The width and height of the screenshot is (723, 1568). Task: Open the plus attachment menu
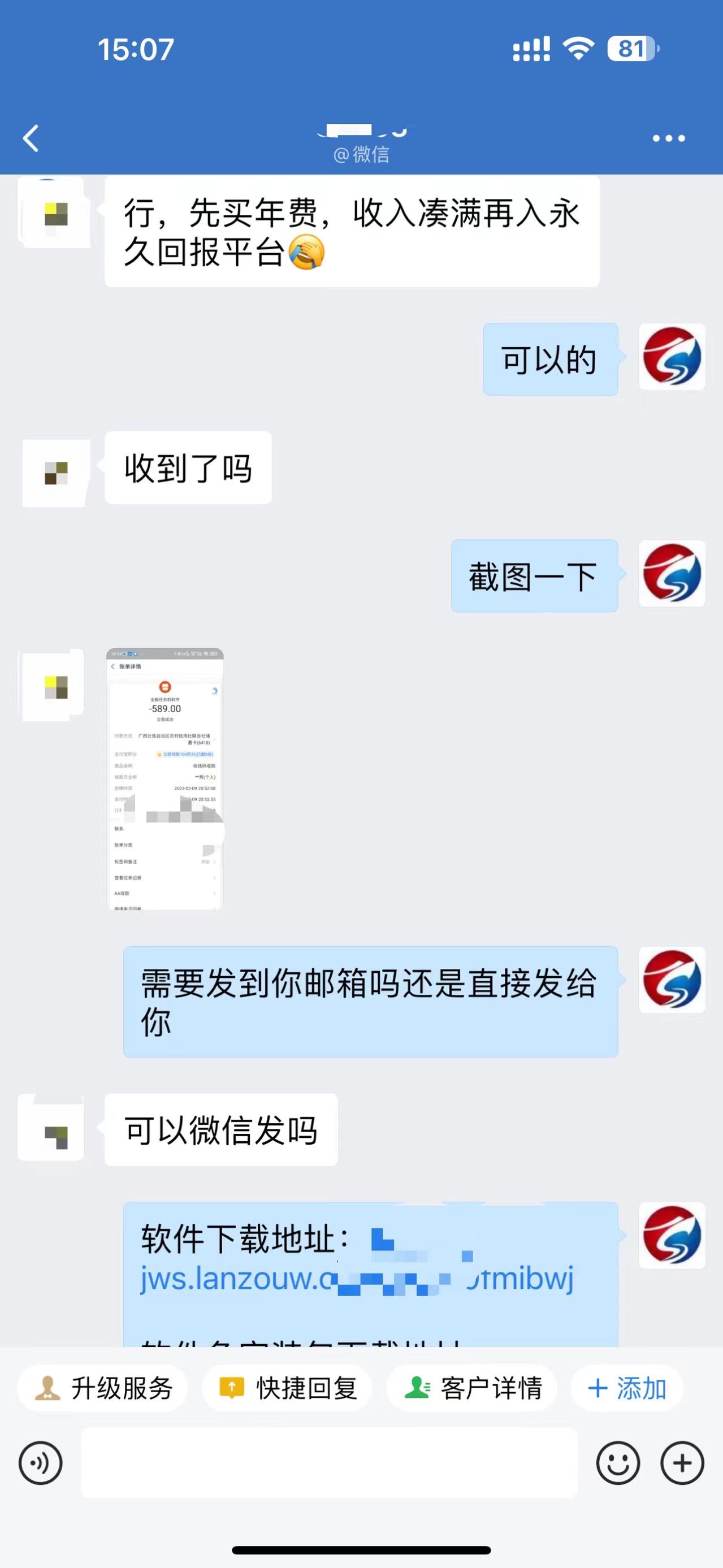click(682, 1463)
